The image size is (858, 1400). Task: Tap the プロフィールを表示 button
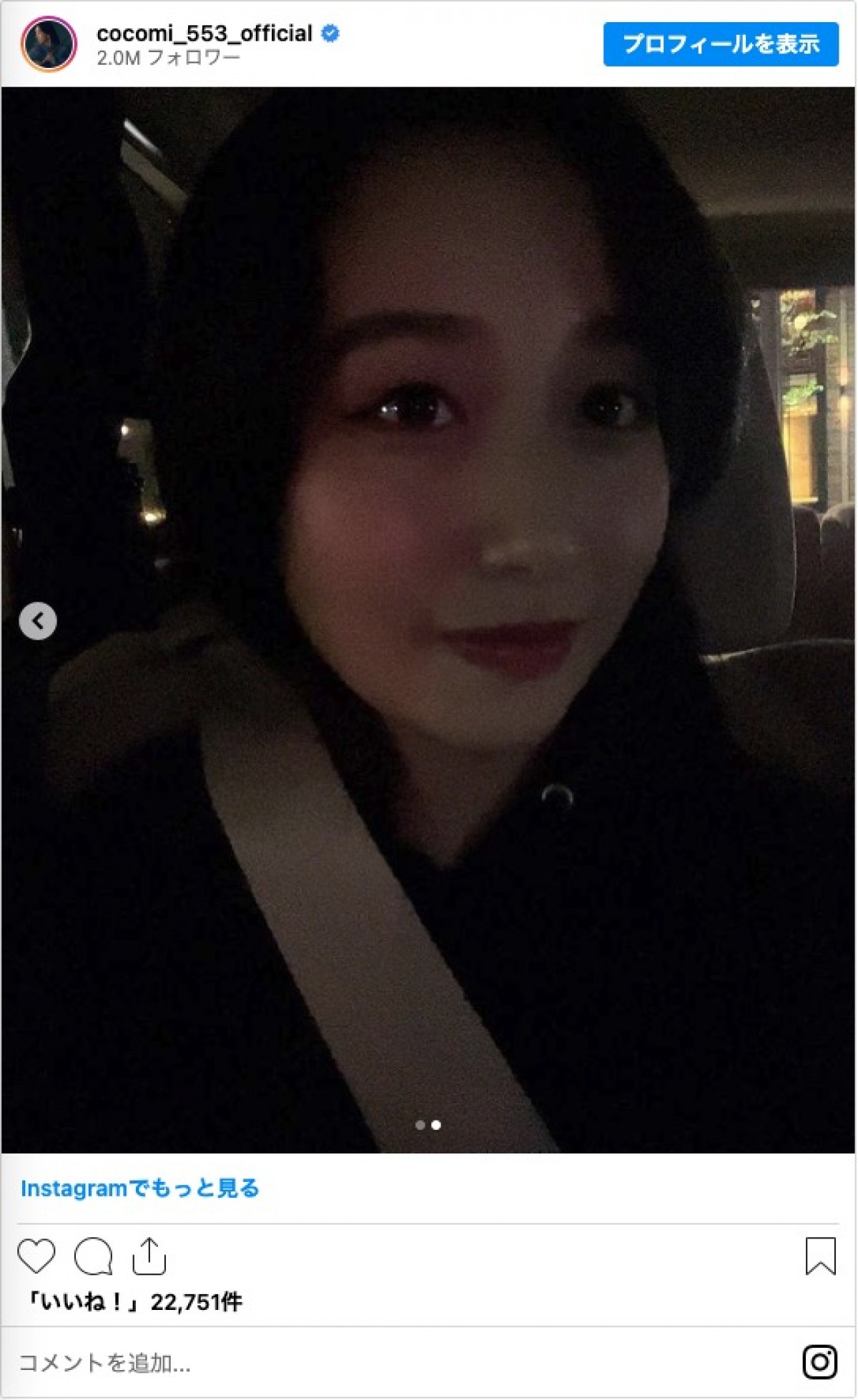pos(720,44)
